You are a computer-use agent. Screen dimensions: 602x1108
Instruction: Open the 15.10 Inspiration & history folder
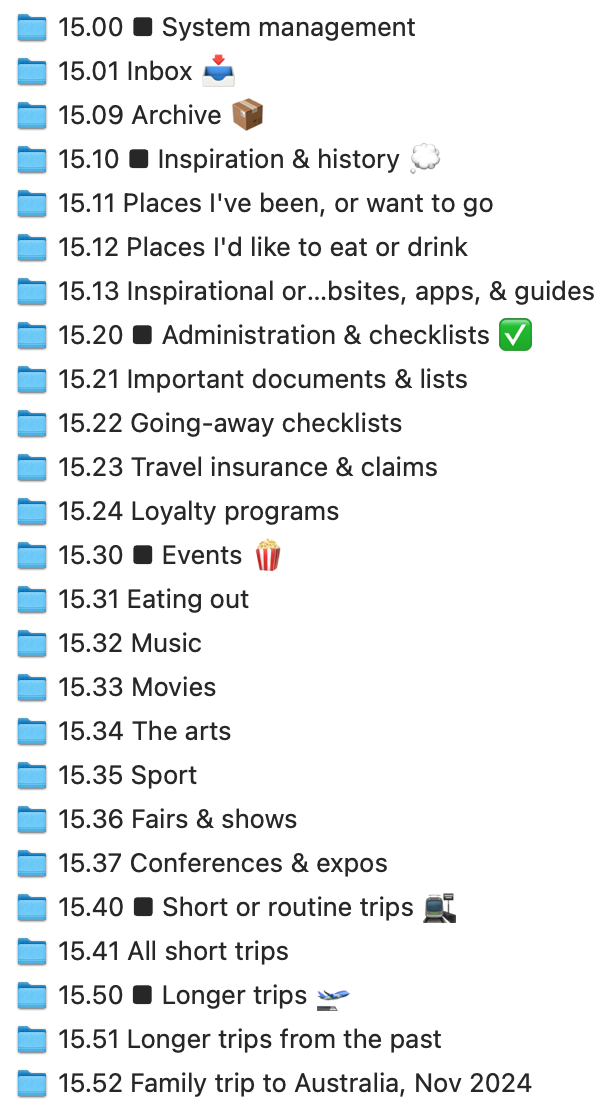tap(228, 159)
